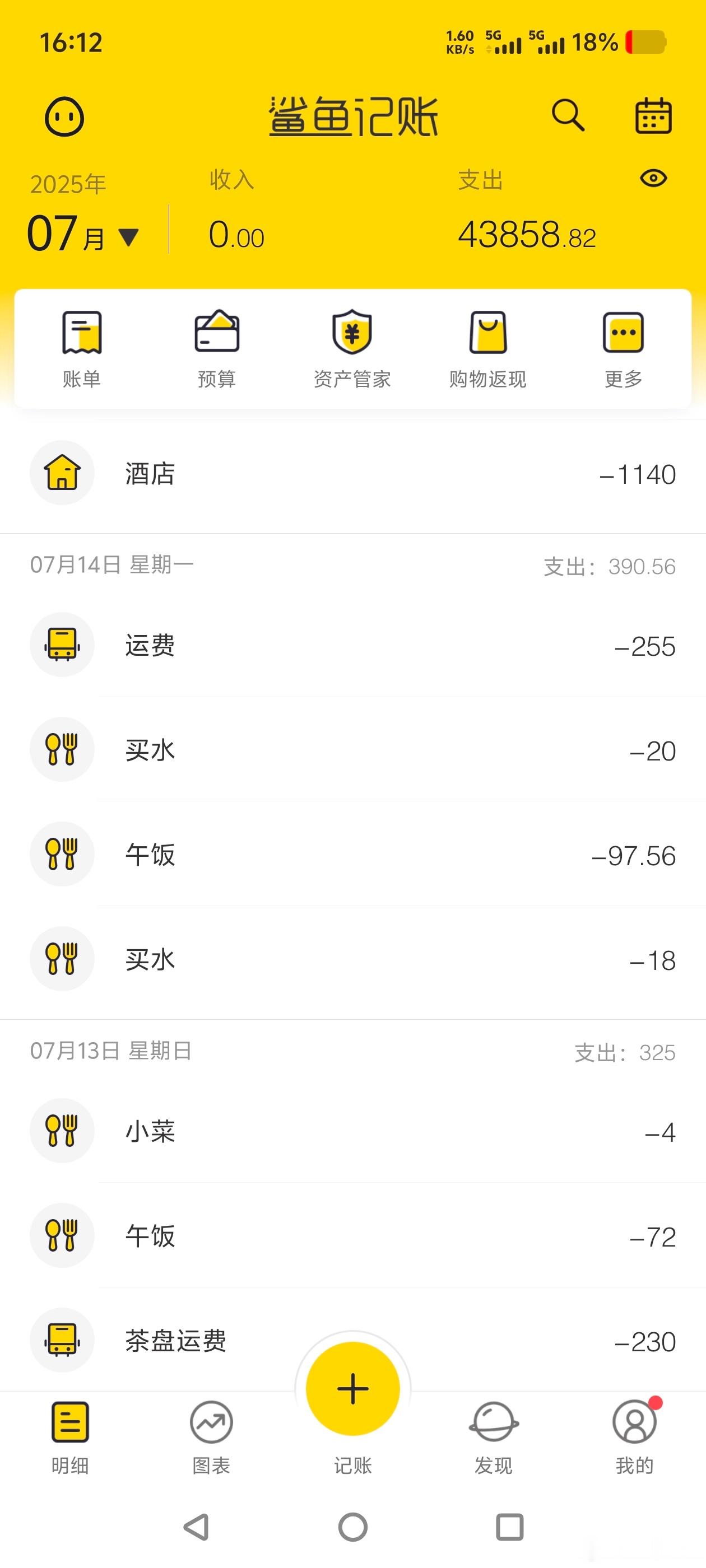Image resolution: width=706 pixels, height=1568 pixels.
Task: Open the 07月 month picker
Action: click(83, 233)
